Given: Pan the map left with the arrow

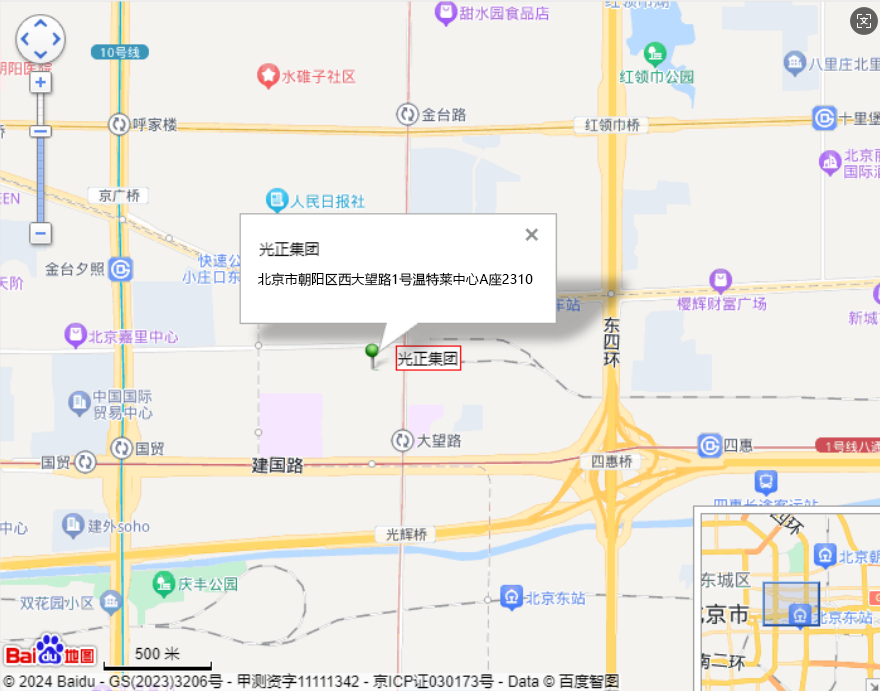Looking at the screenshot, I should coord(25,40).
